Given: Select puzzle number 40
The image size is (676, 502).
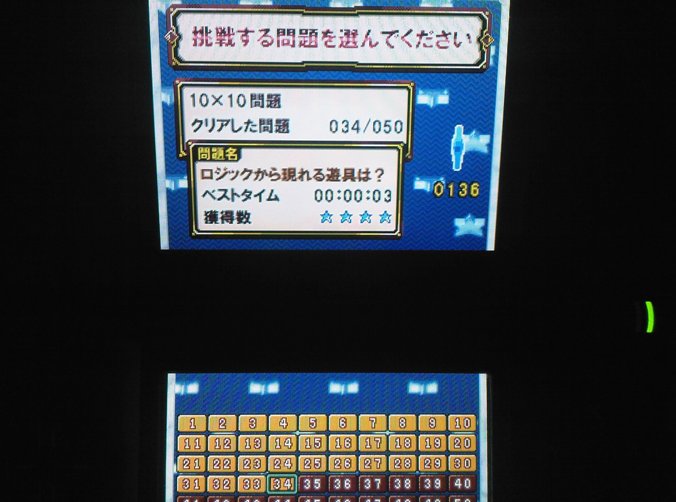Looking at the screenshot, I should 461,483.
